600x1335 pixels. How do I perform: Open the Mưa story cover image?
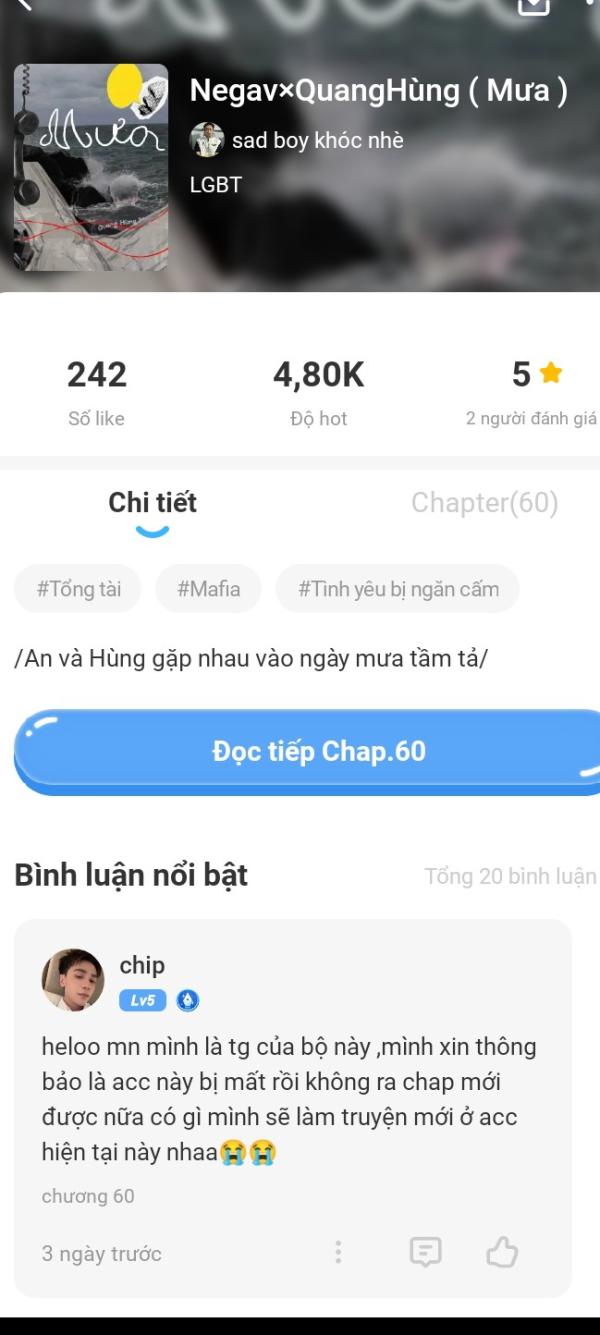pos(91,167)
